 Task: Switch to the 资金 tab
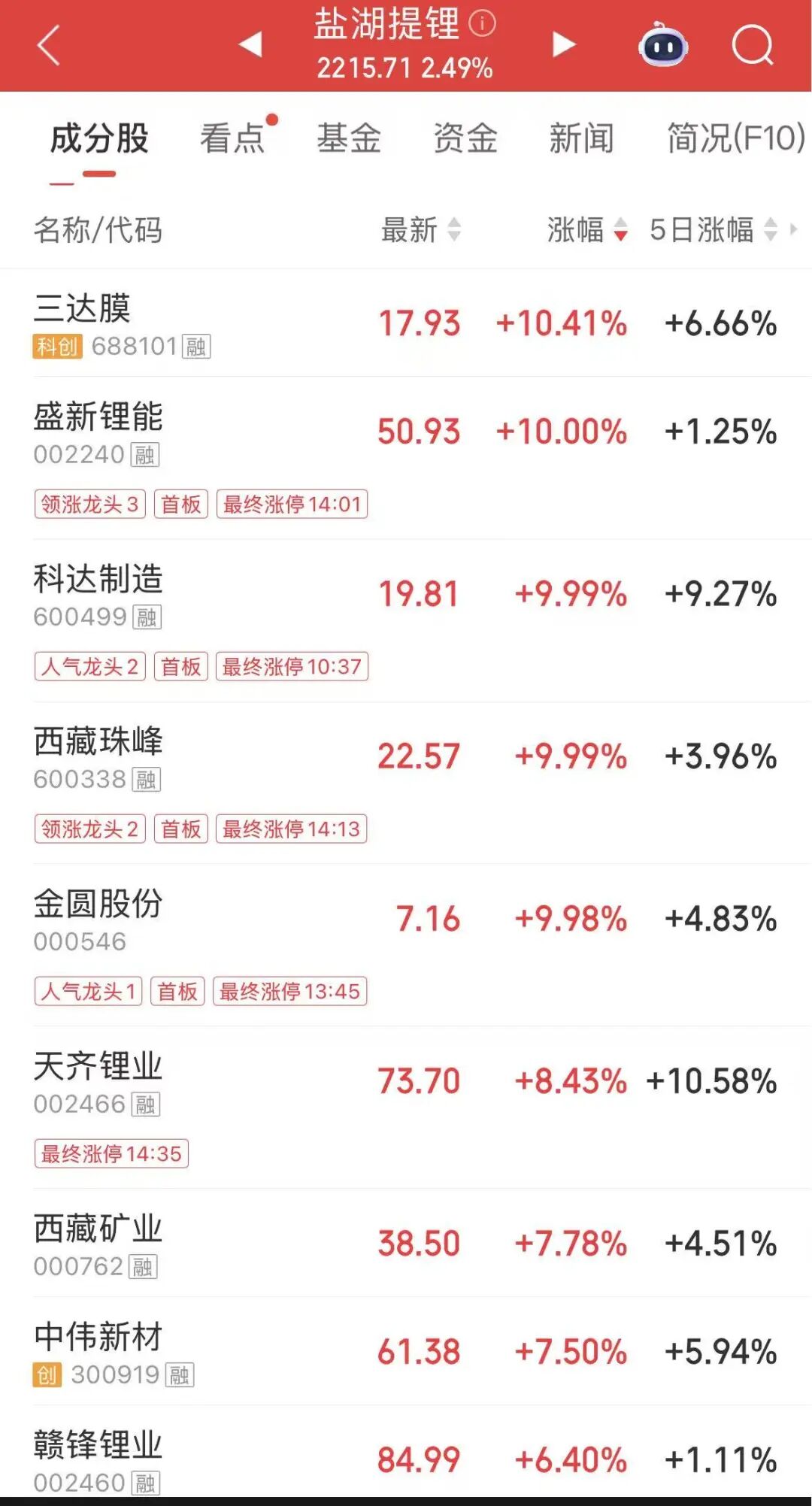(x=465, y=139)
